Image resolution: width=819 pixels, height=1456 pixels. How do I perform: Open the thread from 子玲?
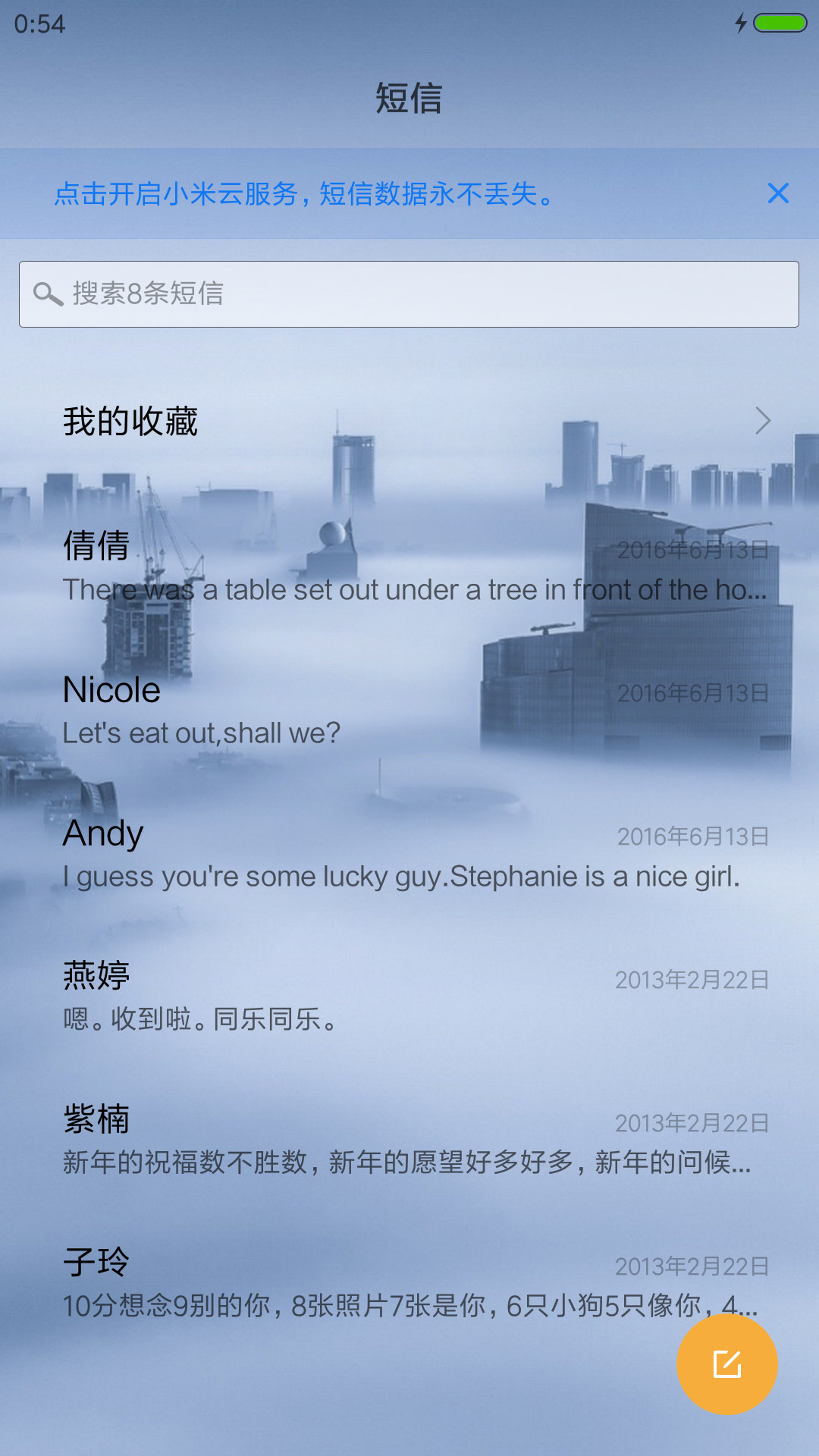(x=409, y=1283)
